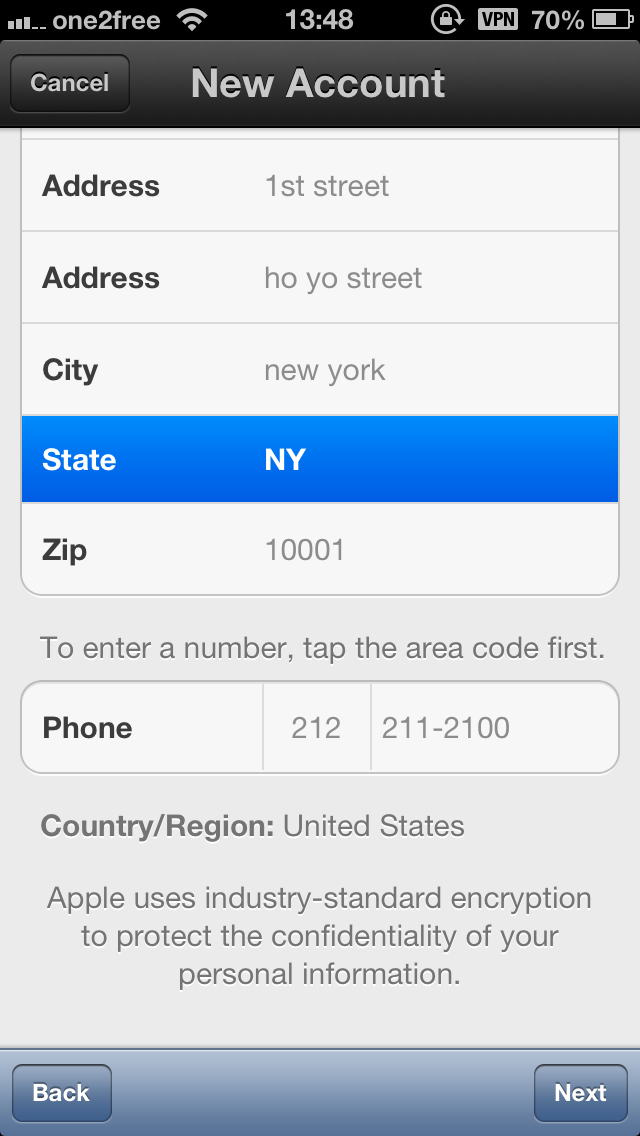Cancel the new account setup

pyautogui.click(x=69, y=83)
